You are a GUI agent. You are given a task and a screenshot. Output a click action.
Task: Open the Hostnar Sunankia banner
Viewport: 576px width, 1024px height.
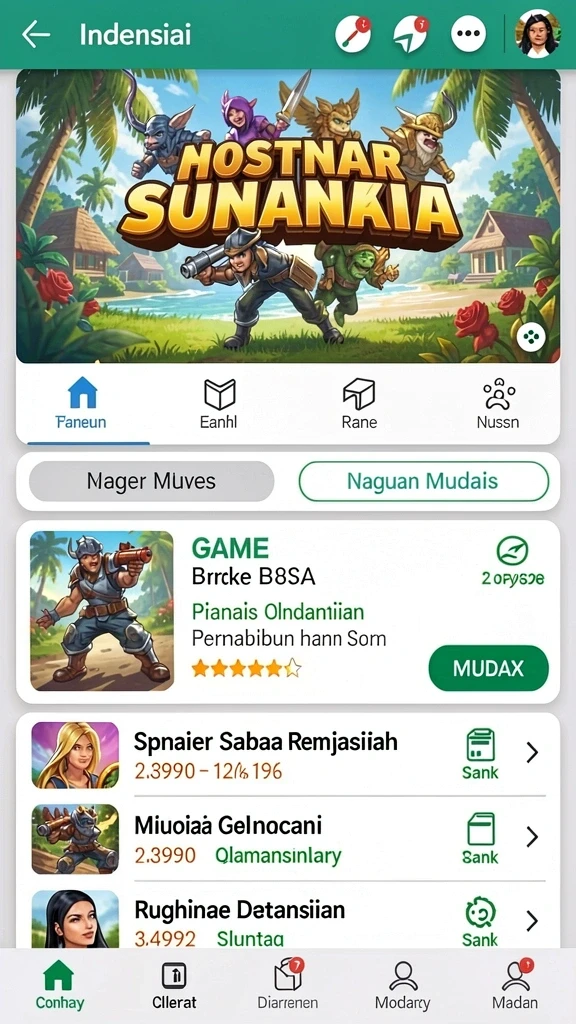point(288,216)
